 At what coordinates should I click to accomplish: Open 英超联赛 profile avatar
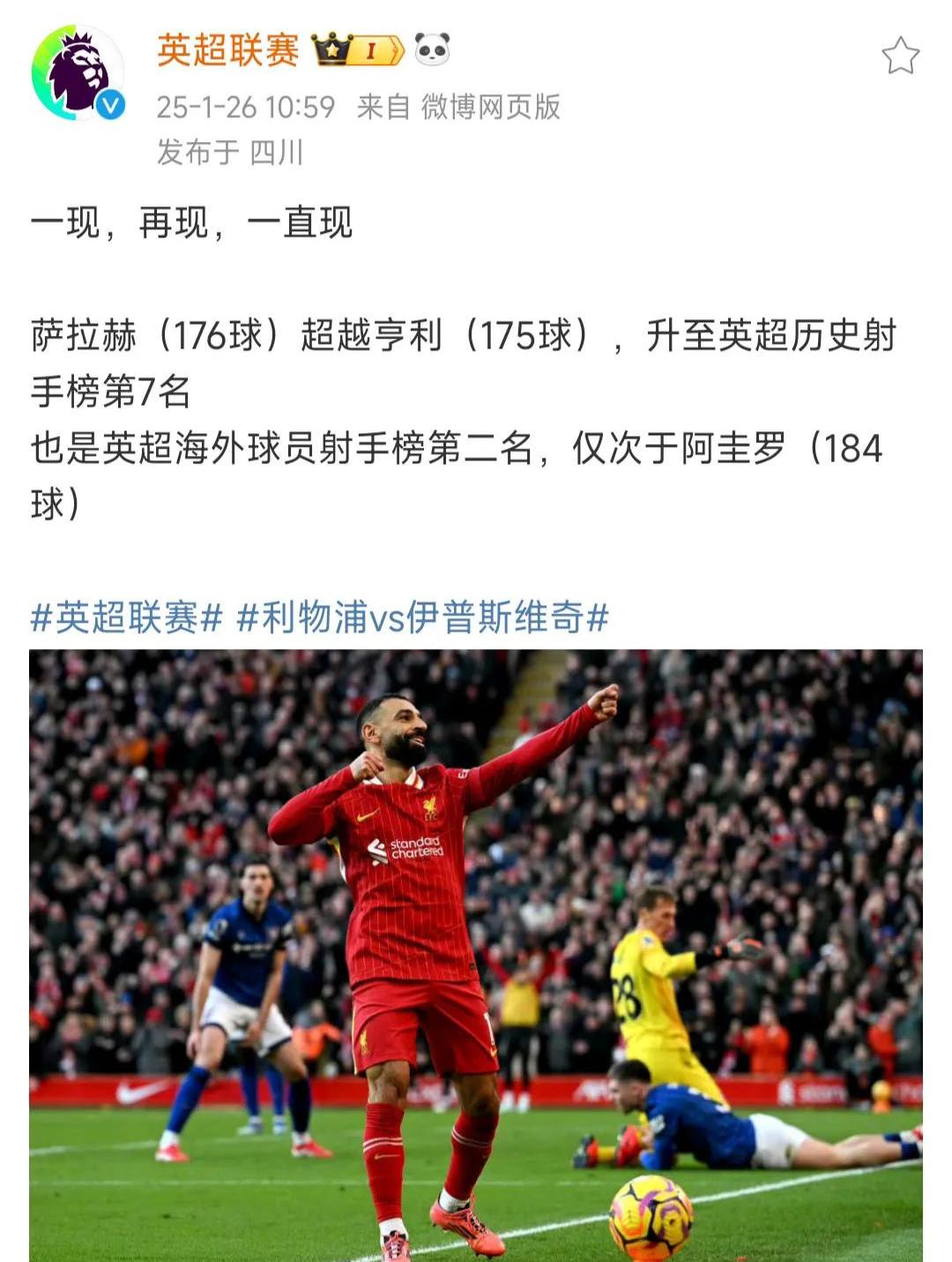(77, 74)
